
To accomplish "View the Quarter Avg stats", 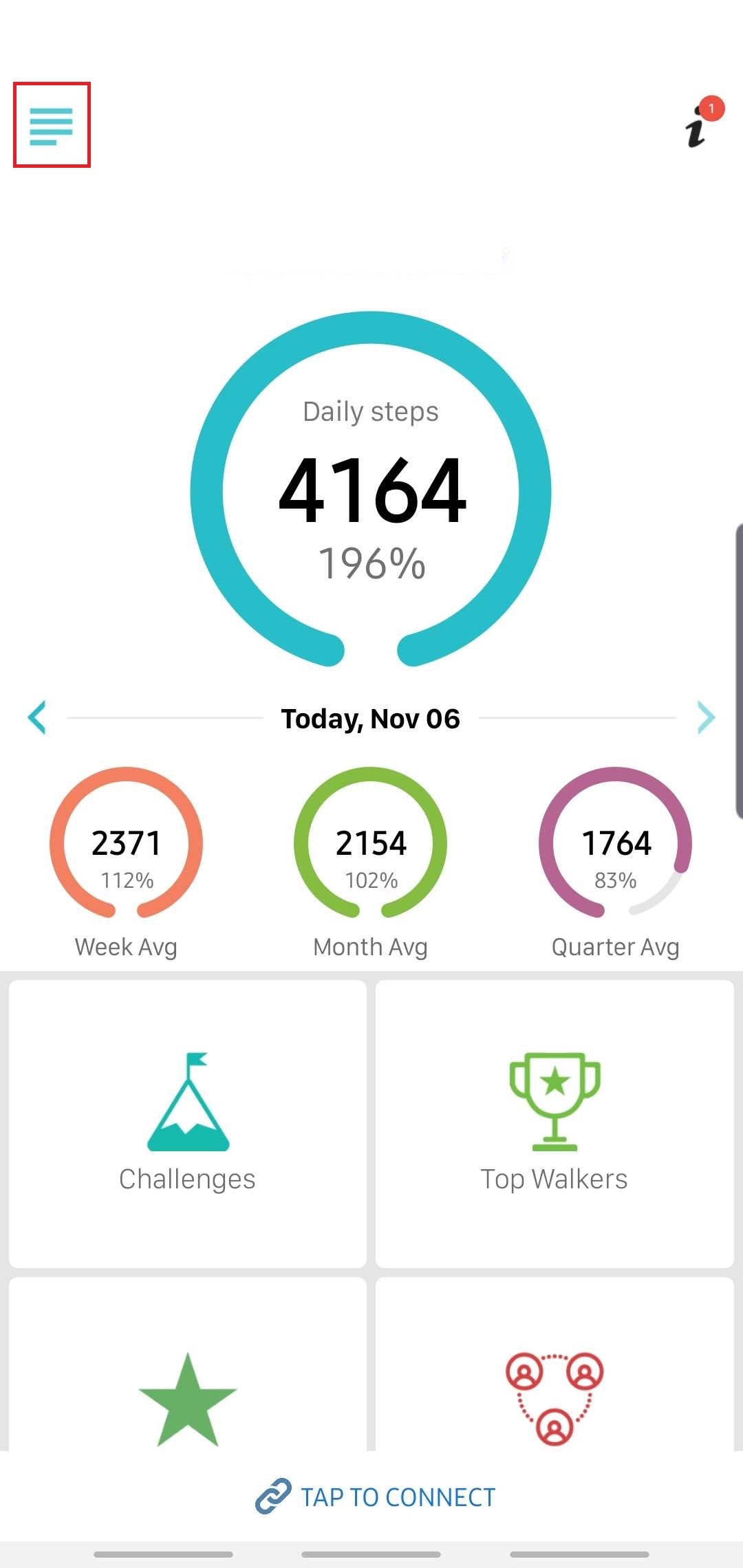I will (616, 862).
